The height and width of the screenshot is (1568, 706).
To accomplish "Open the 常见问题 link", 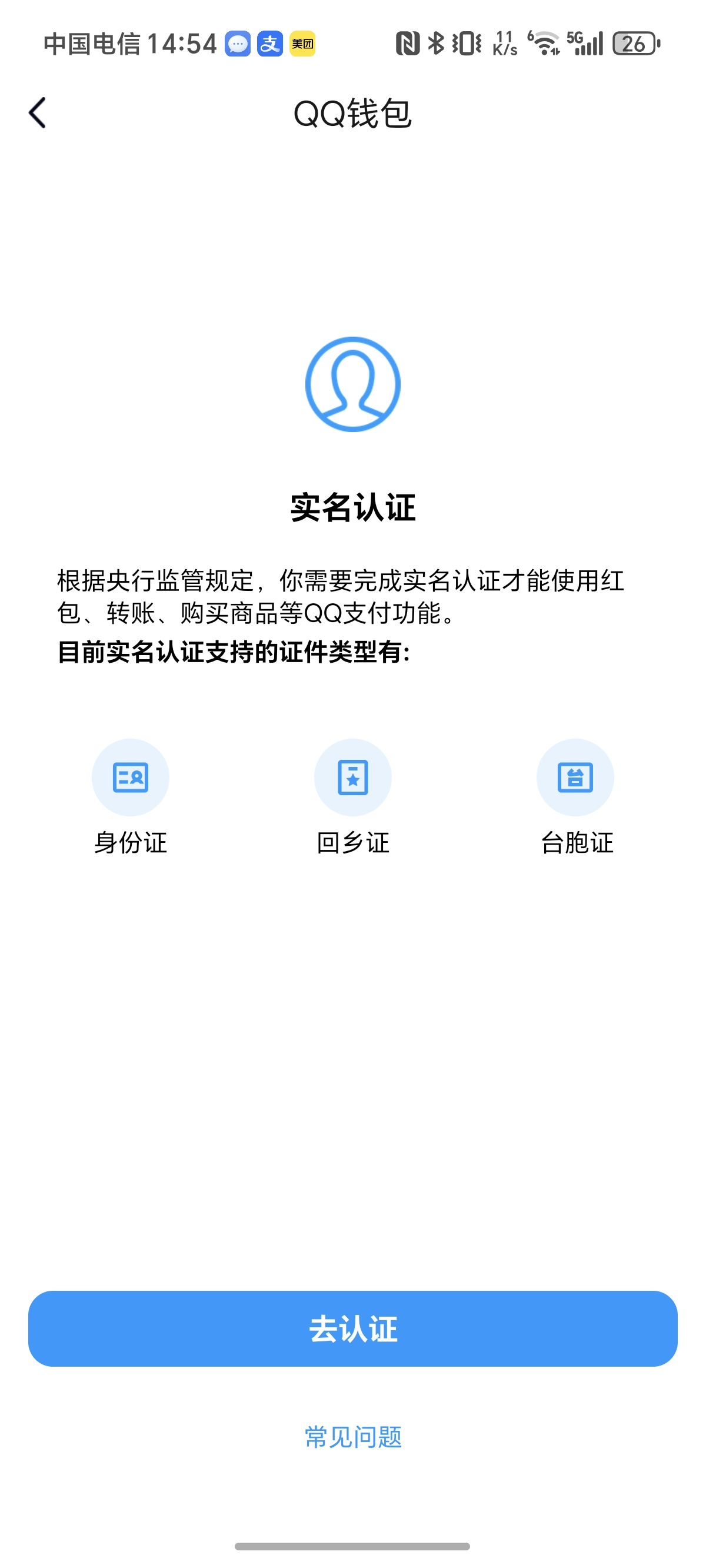I will pyautogui.click(x=353, y=1437).
